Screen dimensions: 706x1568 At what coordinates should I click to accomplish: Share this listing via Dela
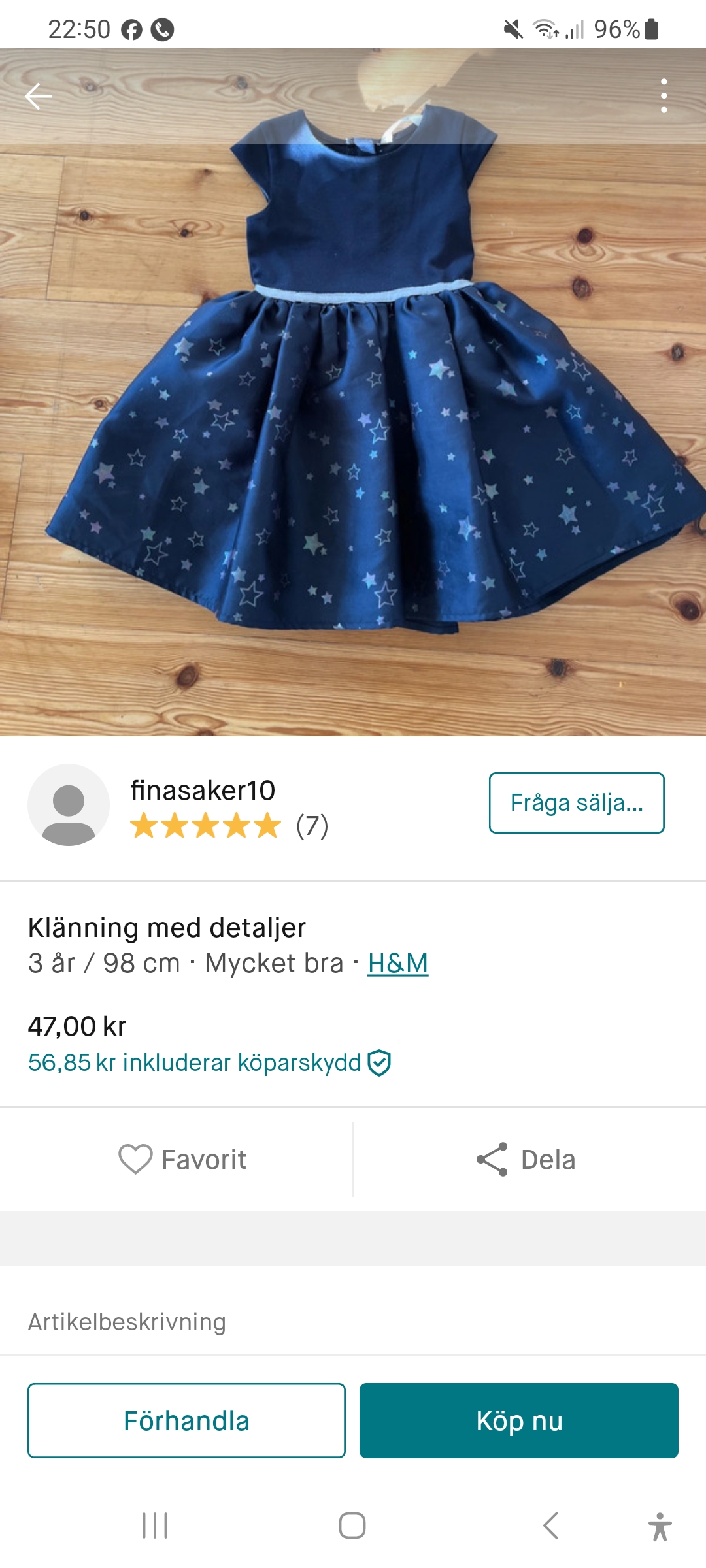click(x=526, y=1160)
